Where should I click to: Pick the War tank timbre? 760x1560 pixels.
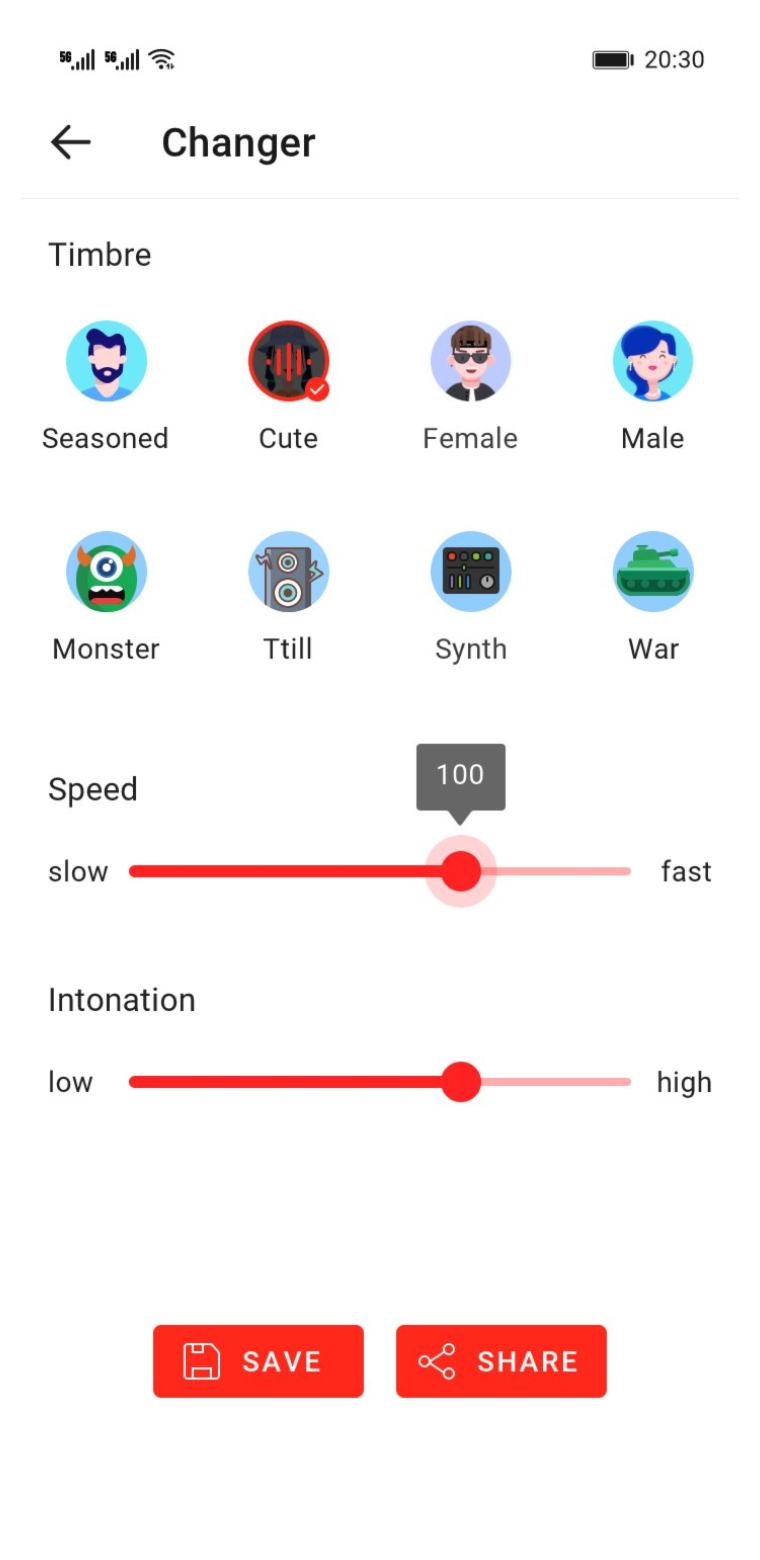click(652, 571)
